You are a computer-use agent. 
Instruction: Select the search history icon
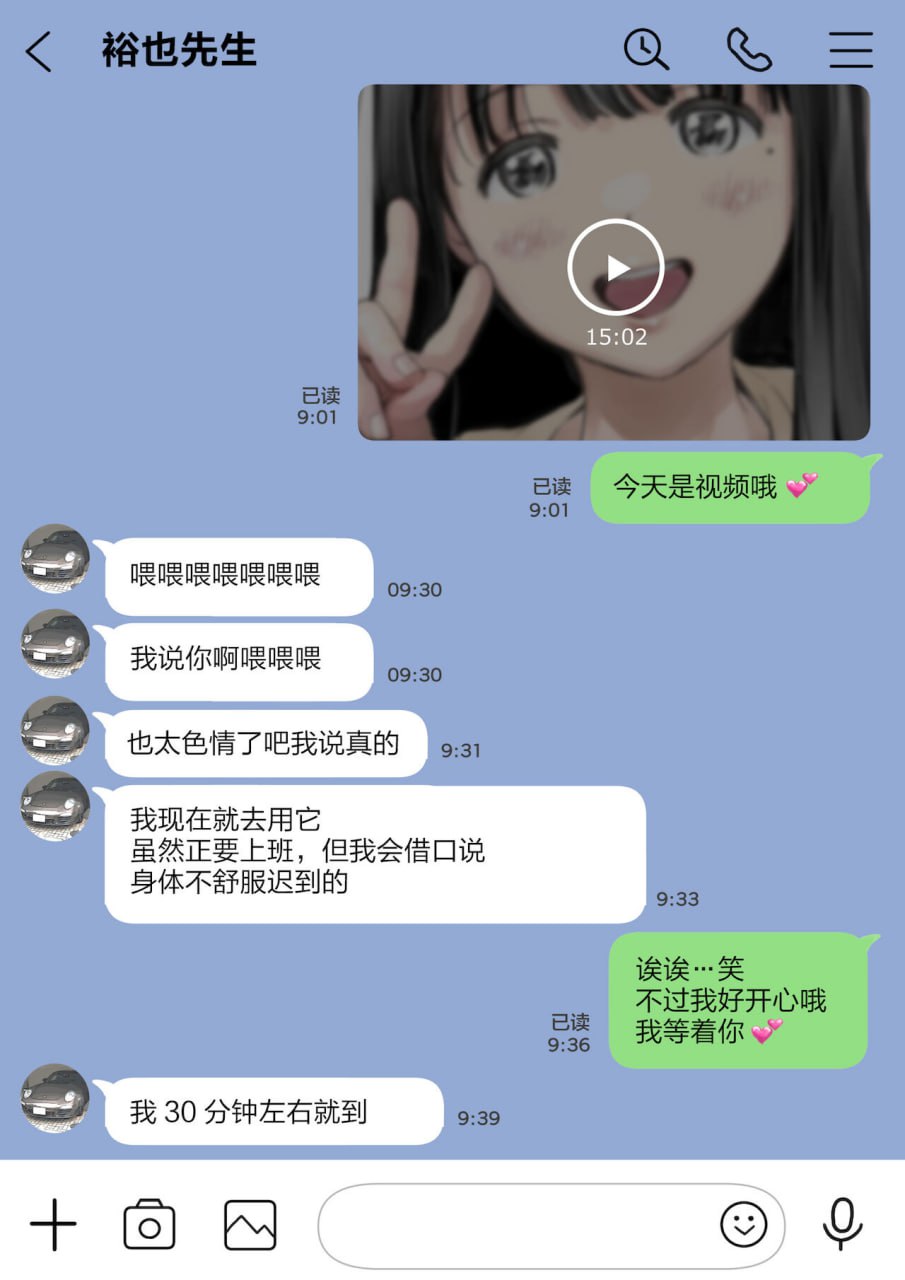click(645, 49)
